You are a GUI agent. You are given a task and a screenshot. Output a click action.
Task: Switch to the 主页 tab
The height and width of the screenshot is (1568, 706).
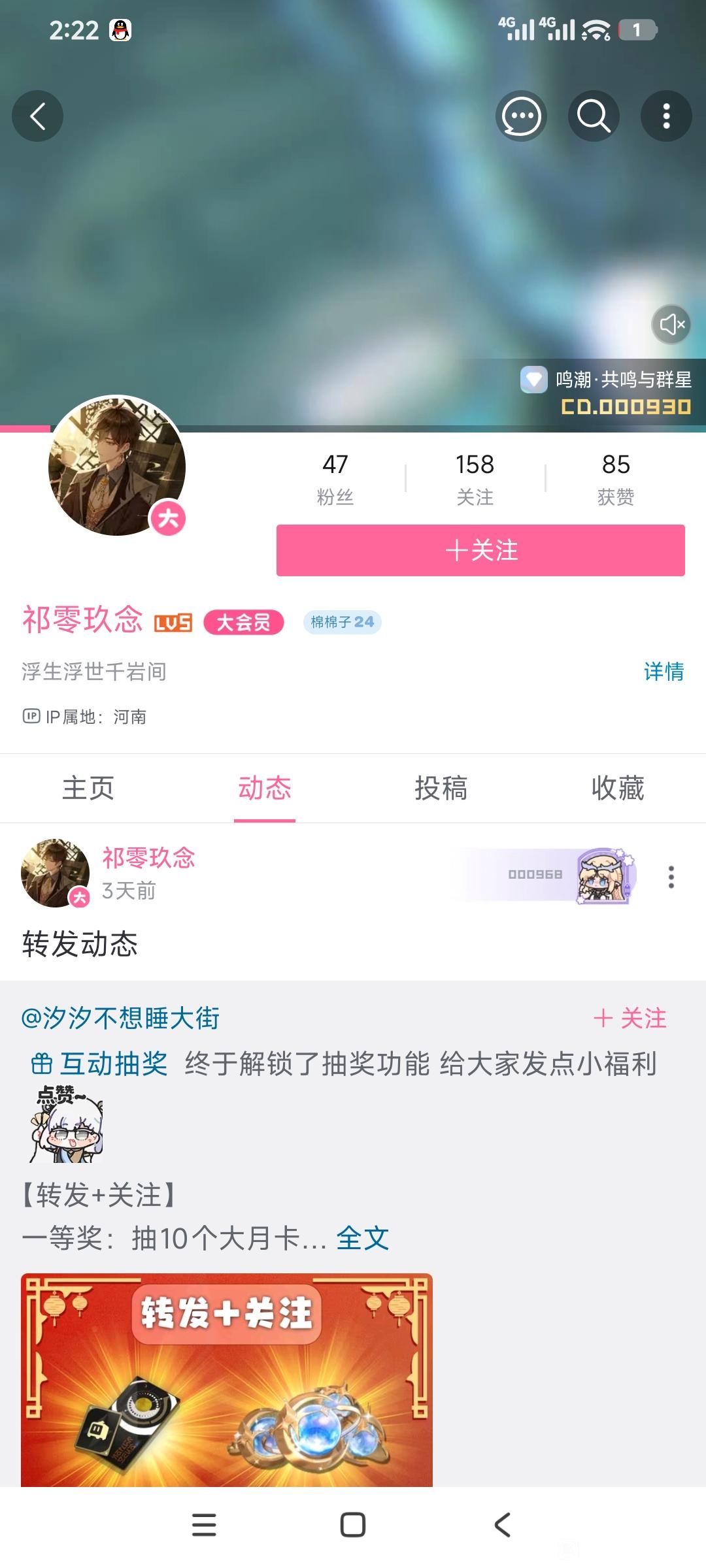tap(88, 788)
